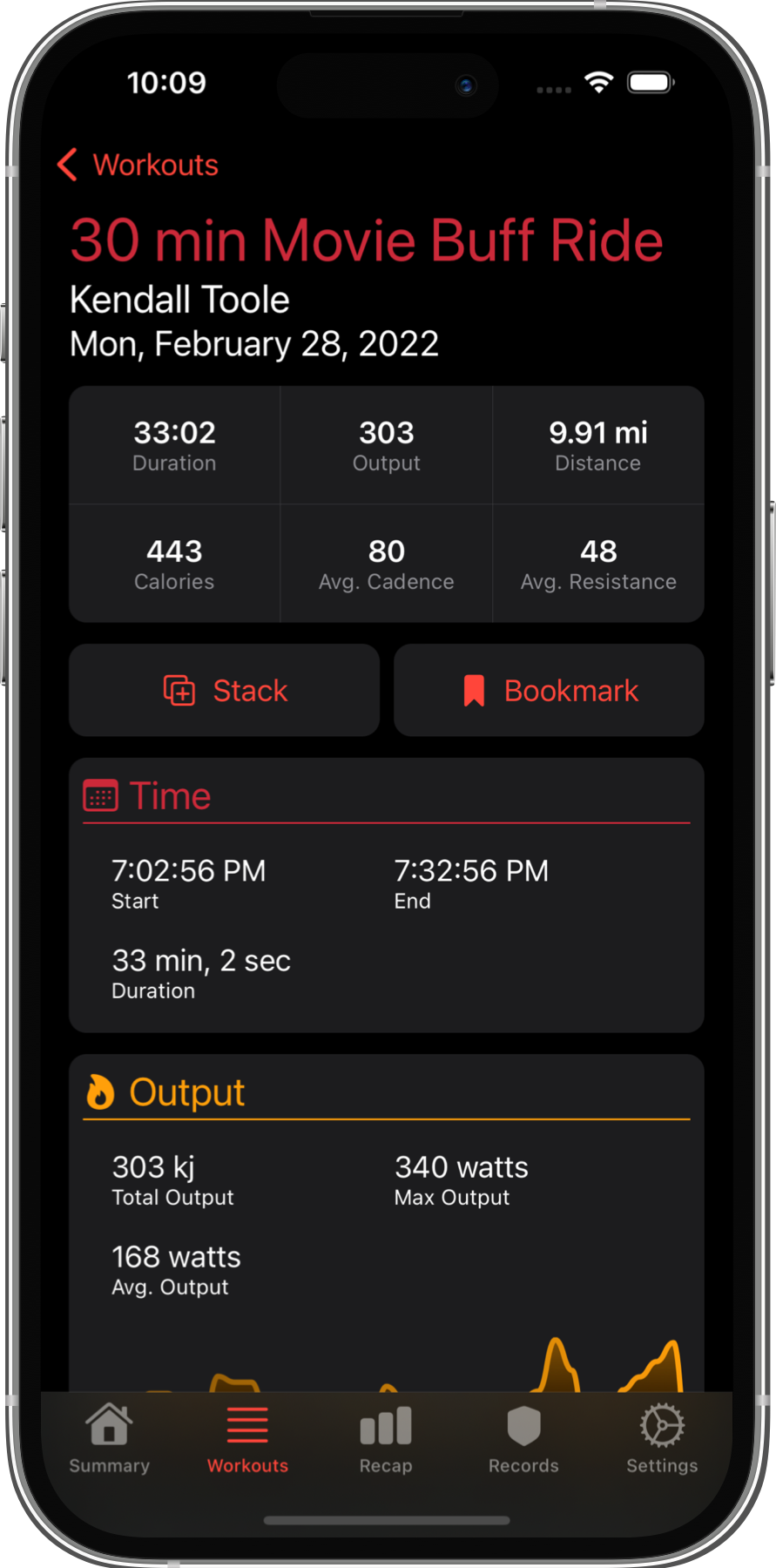Switch to the Summary tab

coord(110,1439)
